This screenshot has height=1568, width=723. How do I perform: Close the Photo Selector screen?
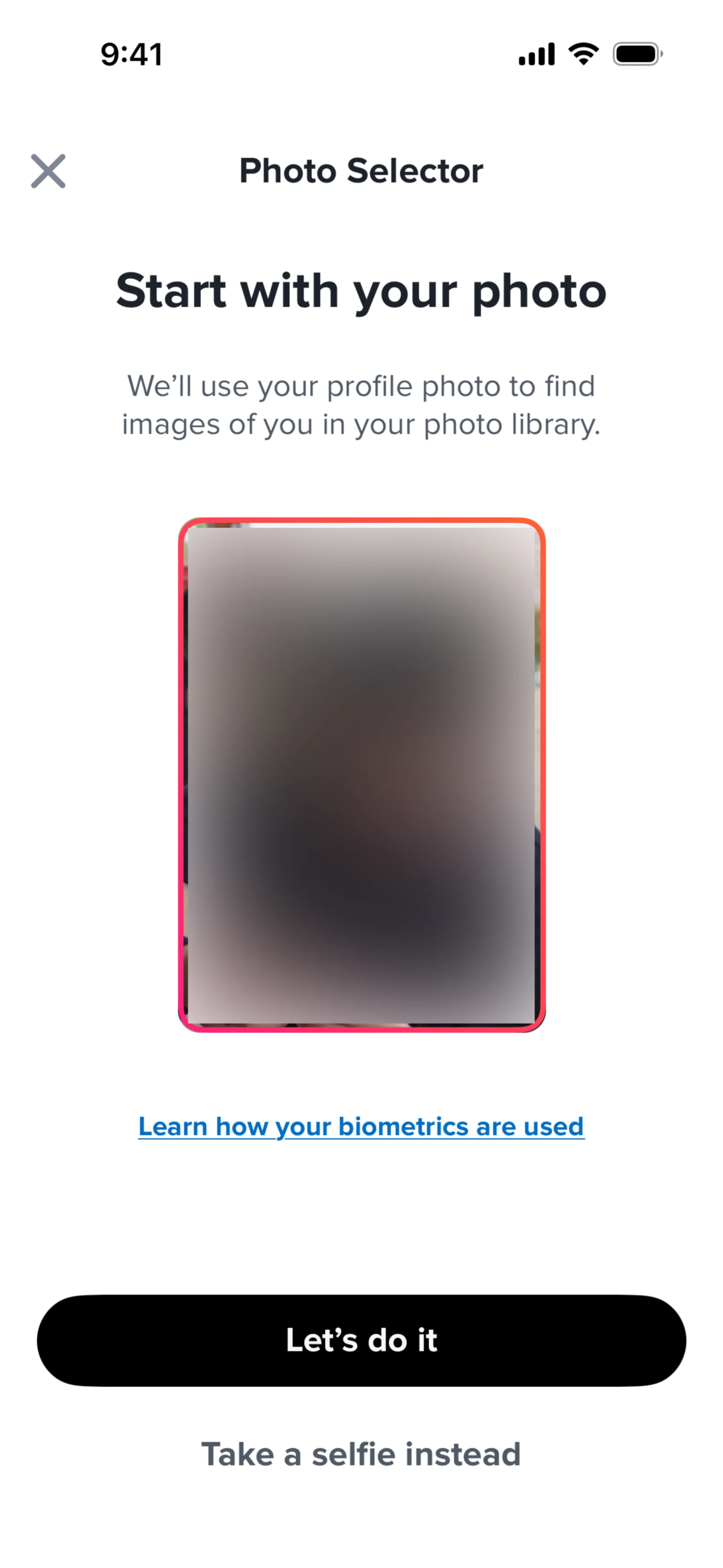click(48, 171)
